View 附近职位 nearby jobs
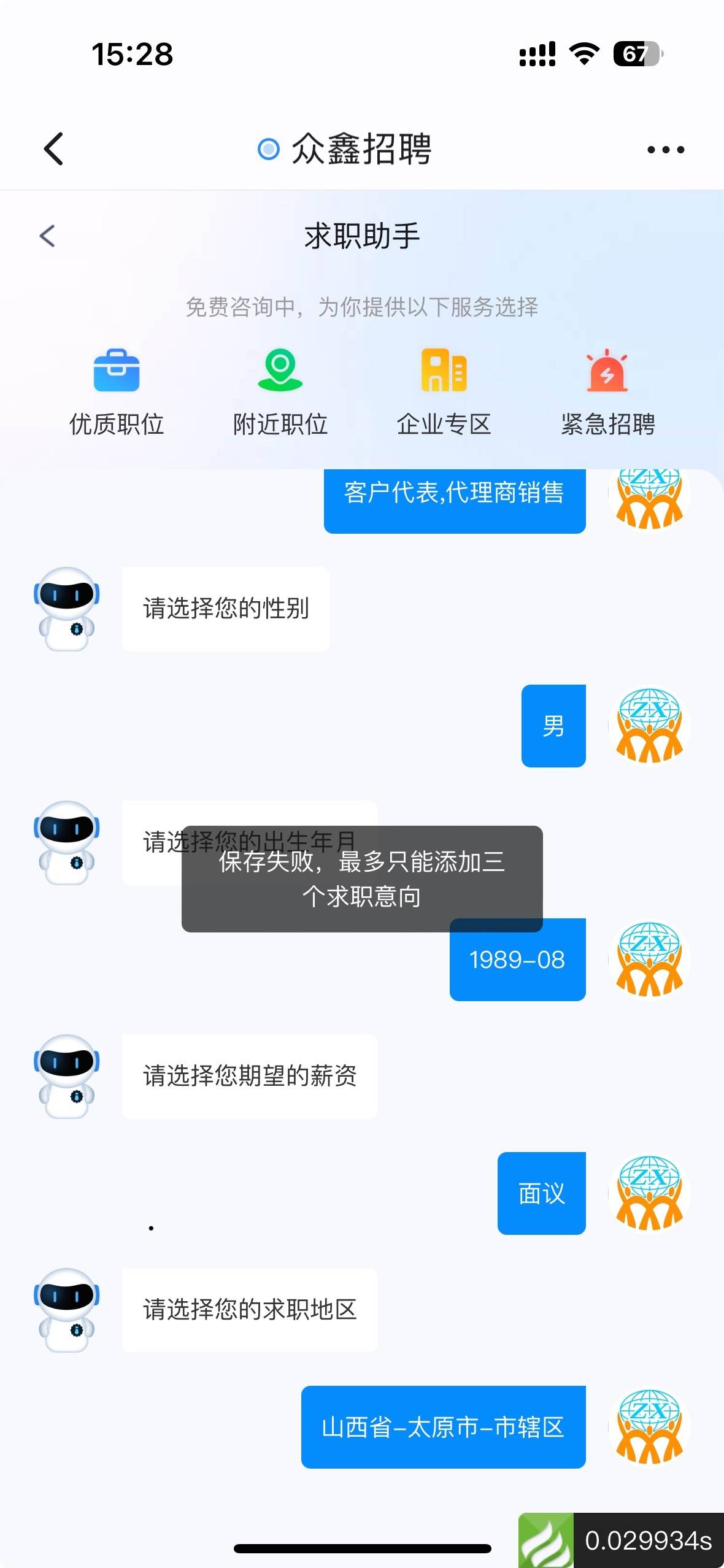The height and width of the screenshot is (1568, 724). pos(280,391)
